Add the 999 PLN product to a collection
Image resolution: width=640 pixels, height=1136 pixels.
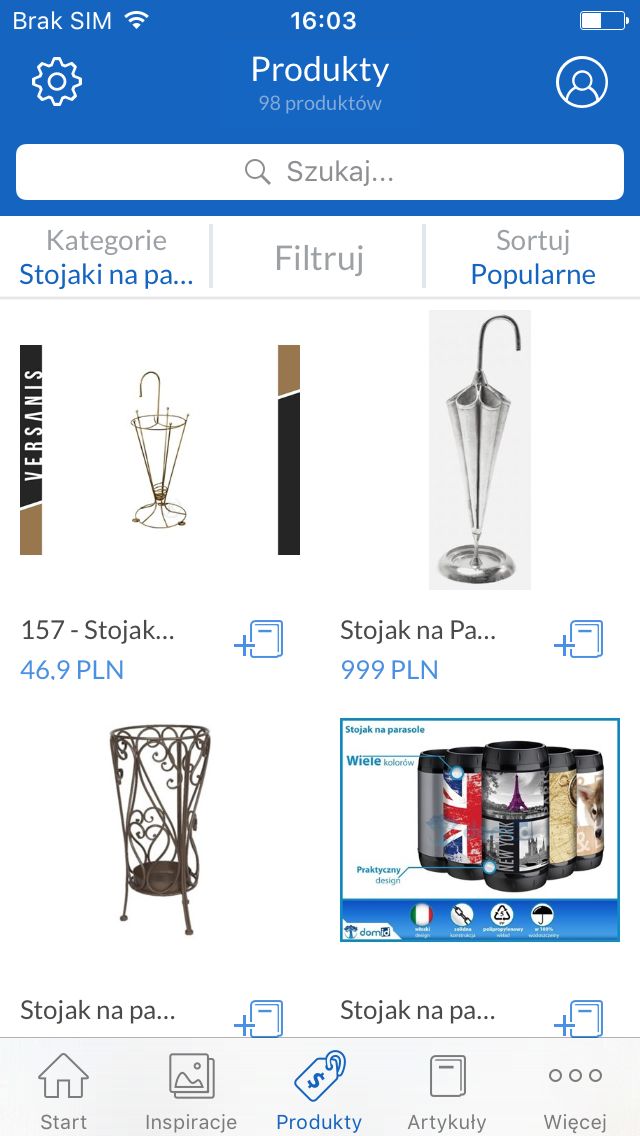(x=579, y=639)
